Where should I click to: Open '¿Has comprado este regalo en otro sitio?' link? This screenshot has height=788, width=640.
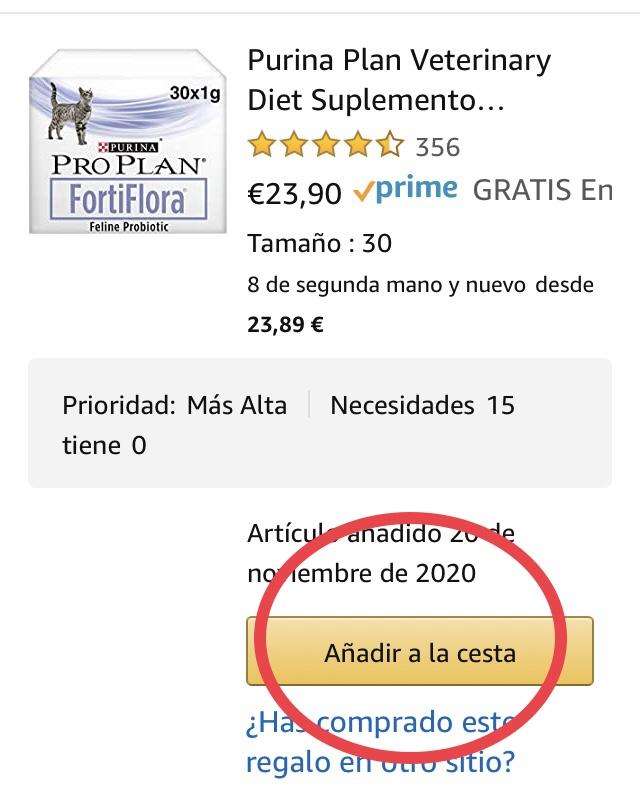tap(381, 742)
